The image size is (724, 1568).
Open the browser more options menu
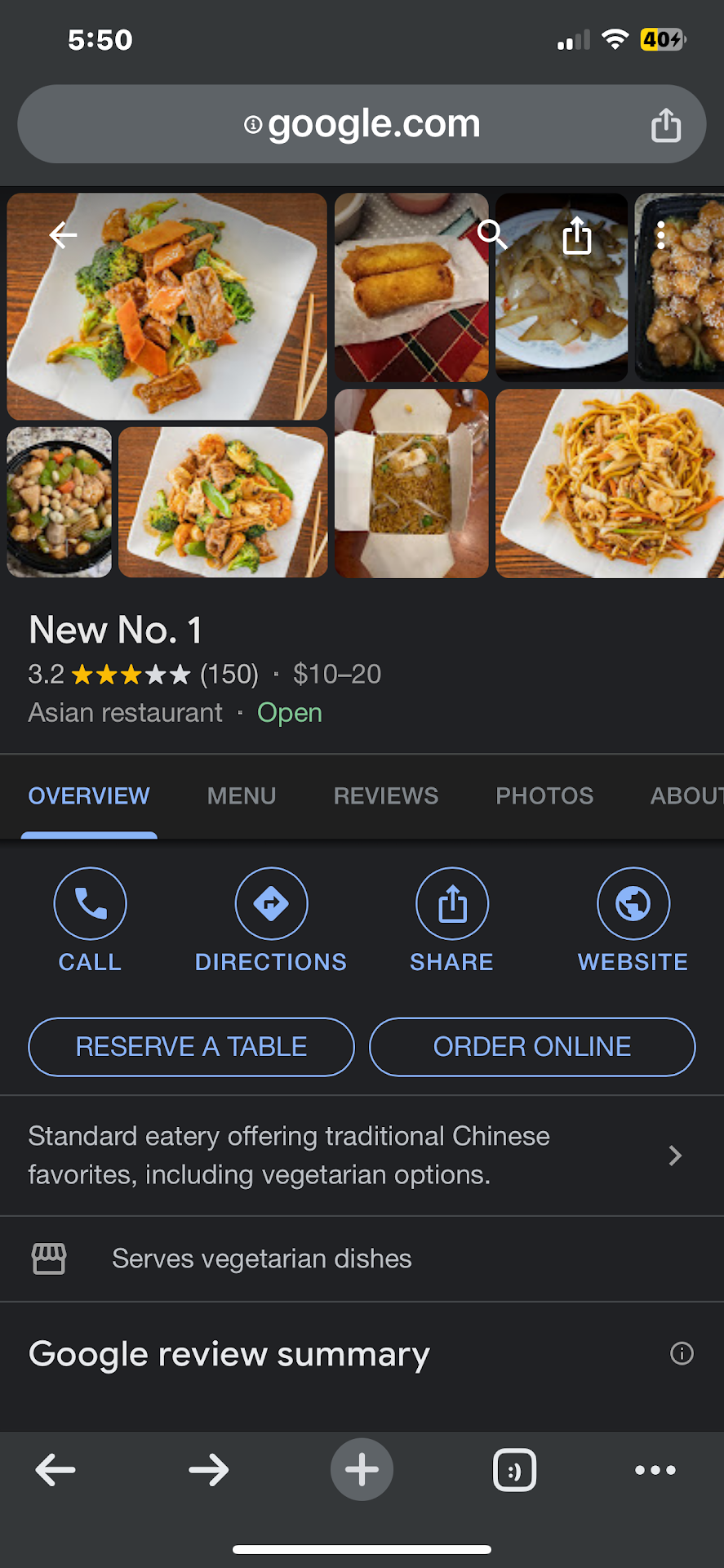pyautogui.click(x=655, y=1470)
